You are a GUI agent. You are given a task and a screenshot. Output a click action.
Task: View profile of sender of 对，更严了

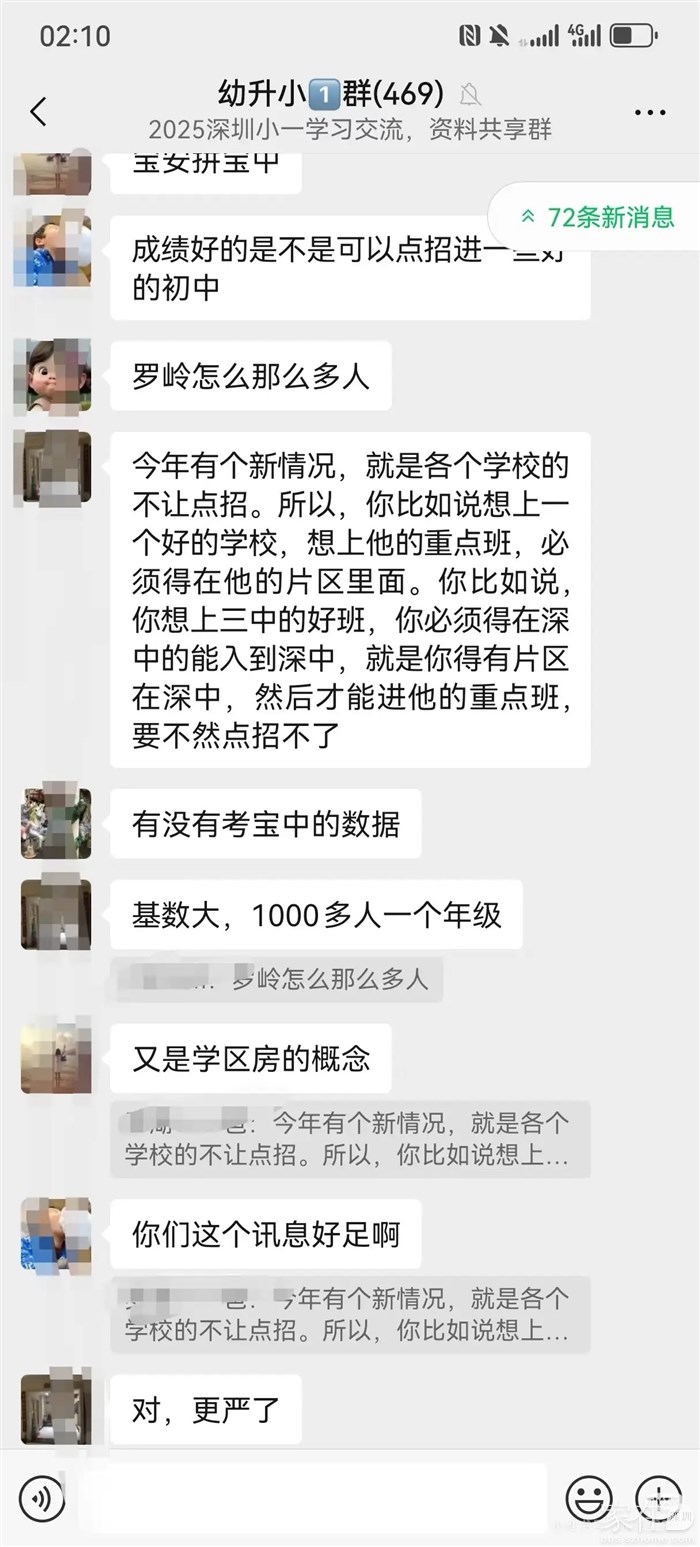tap(56, 1407)
